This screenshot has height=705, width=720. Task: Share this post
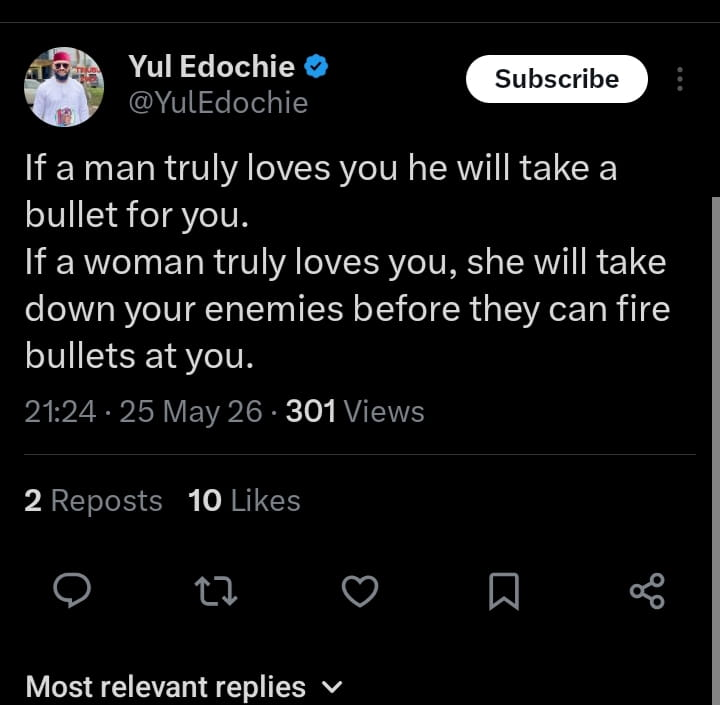pos(647,591)
